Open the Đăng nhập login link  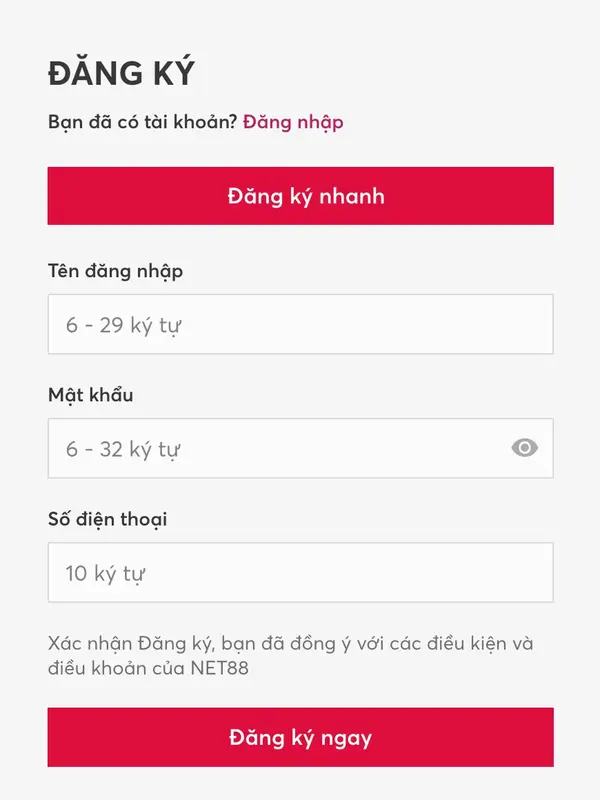pyautogui.click(x=293, y=122)
